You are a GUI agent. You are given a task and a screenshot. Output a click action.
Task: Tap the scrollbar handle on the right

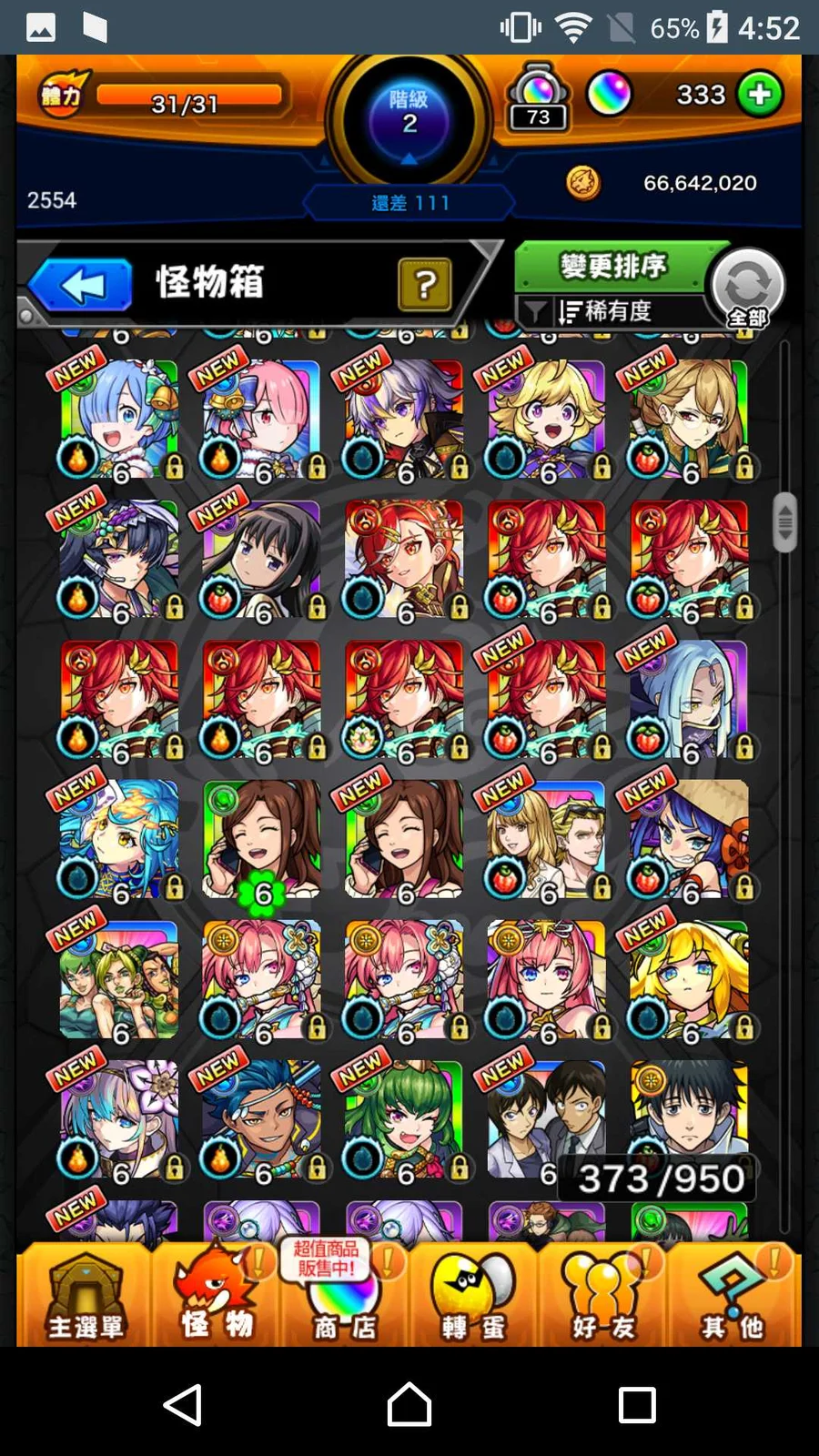tap(784, 522)
